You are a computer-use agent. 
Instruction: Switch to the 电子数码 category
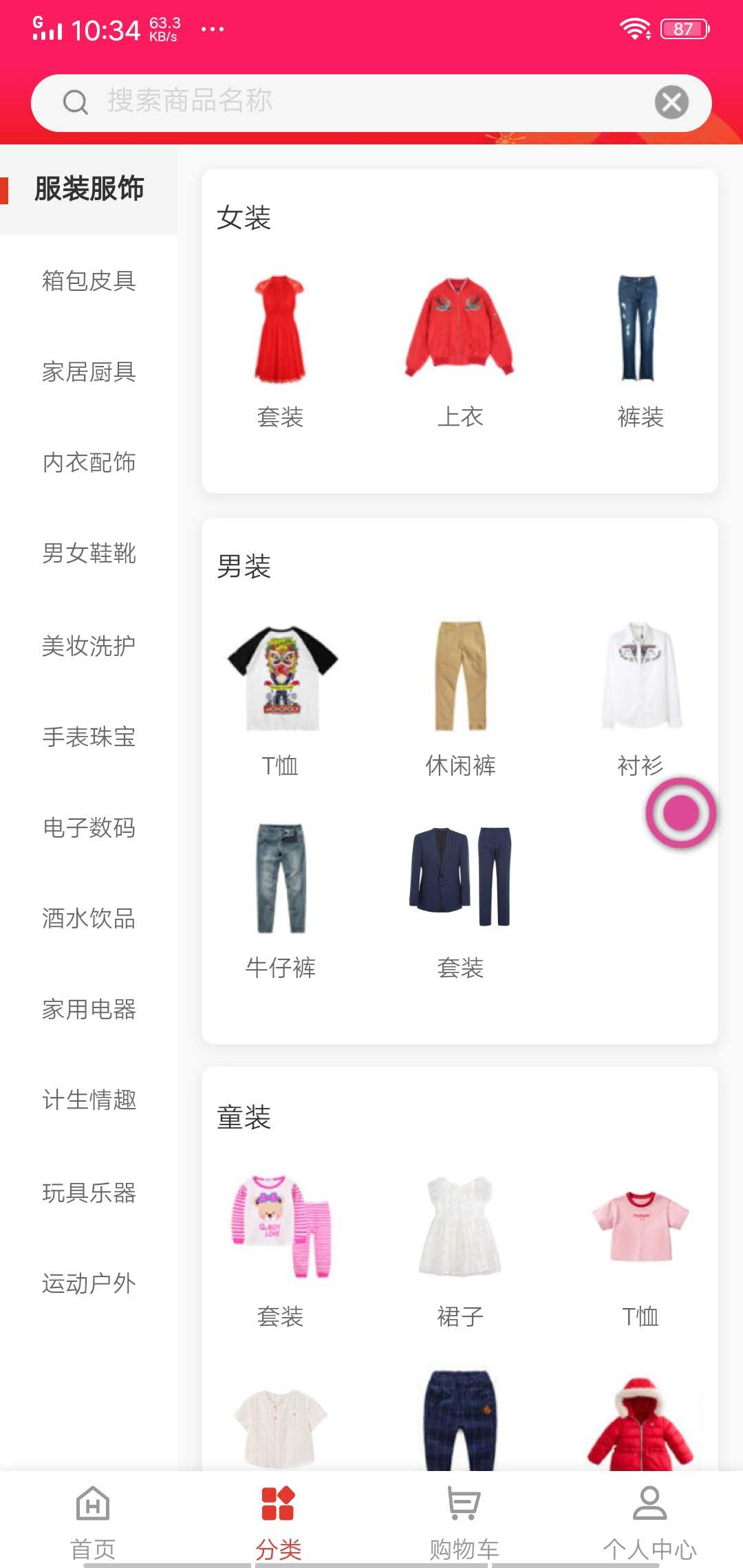coord(89,829)
